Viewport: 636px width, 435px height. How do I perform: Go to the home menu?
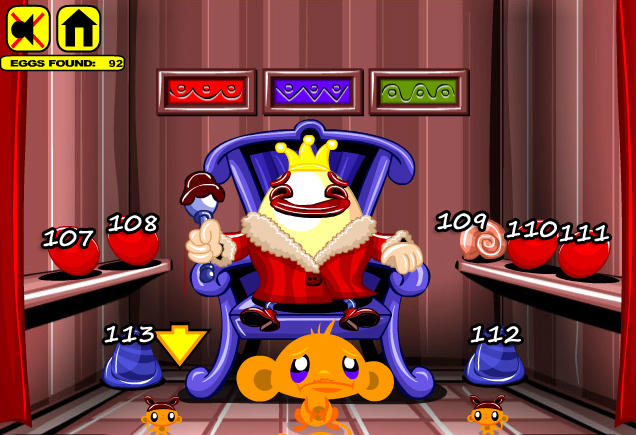(x=78, y=28)
